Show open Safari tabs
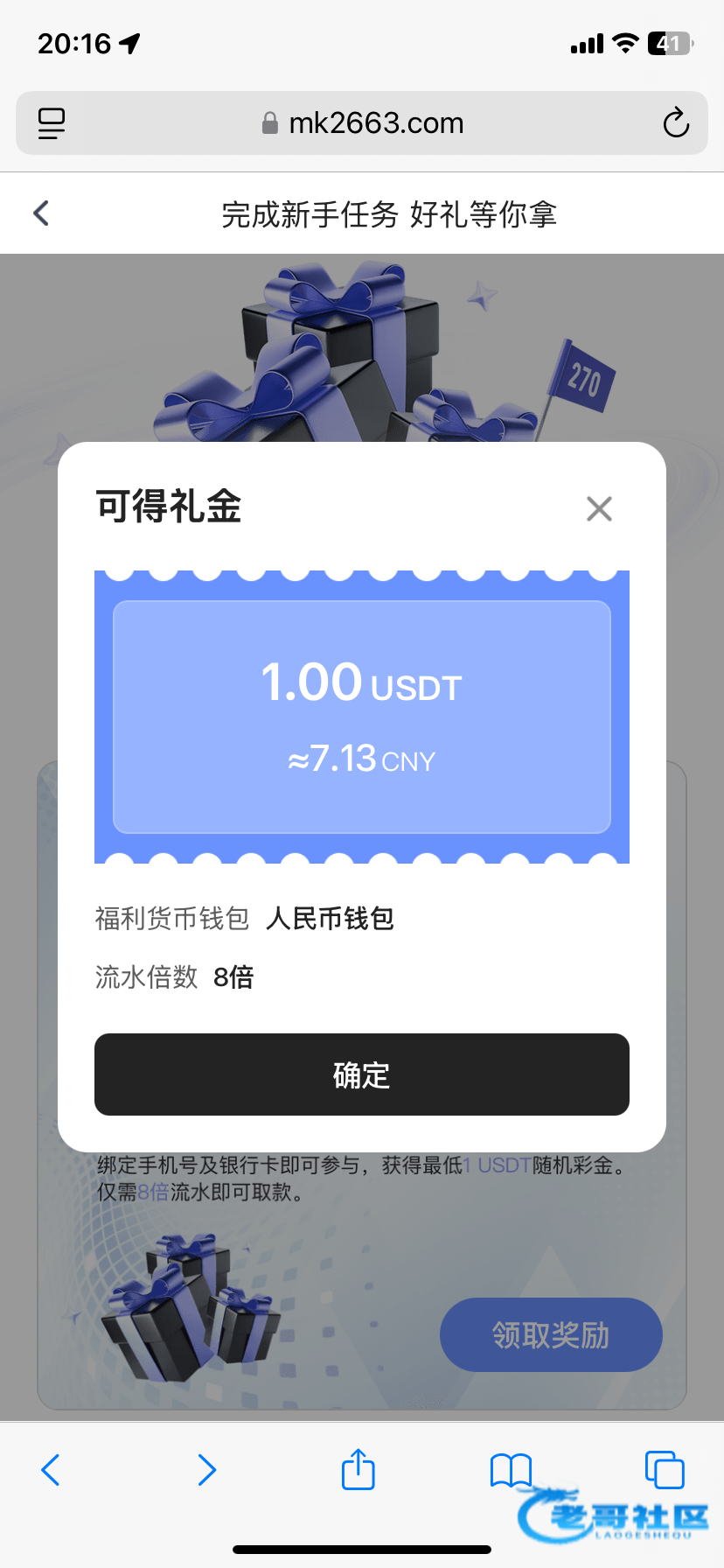Image resolution: width=724 pixels, height=1568 pixels. (664, 1470)
